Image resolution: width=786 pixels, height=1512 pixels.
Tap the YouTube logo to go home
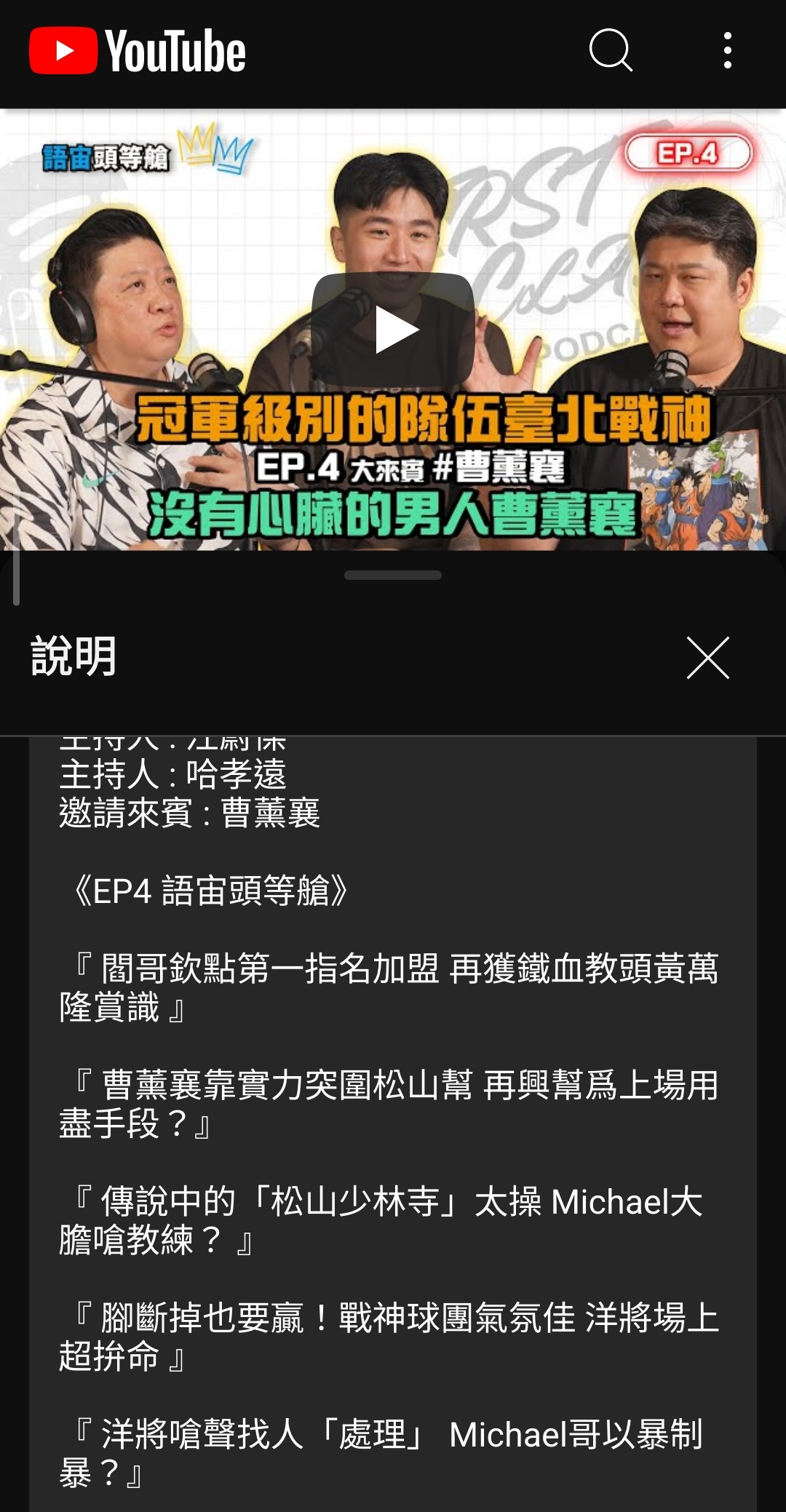point(138,51)
